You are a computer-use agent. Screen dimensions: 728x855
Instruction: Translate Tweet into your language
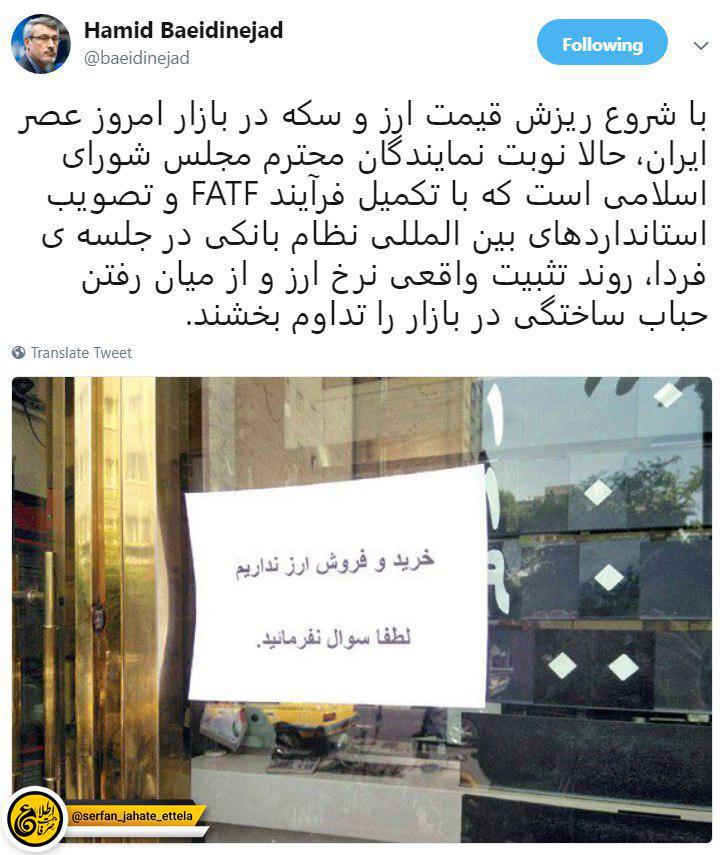pyautogui.click(x=80, y=353)
